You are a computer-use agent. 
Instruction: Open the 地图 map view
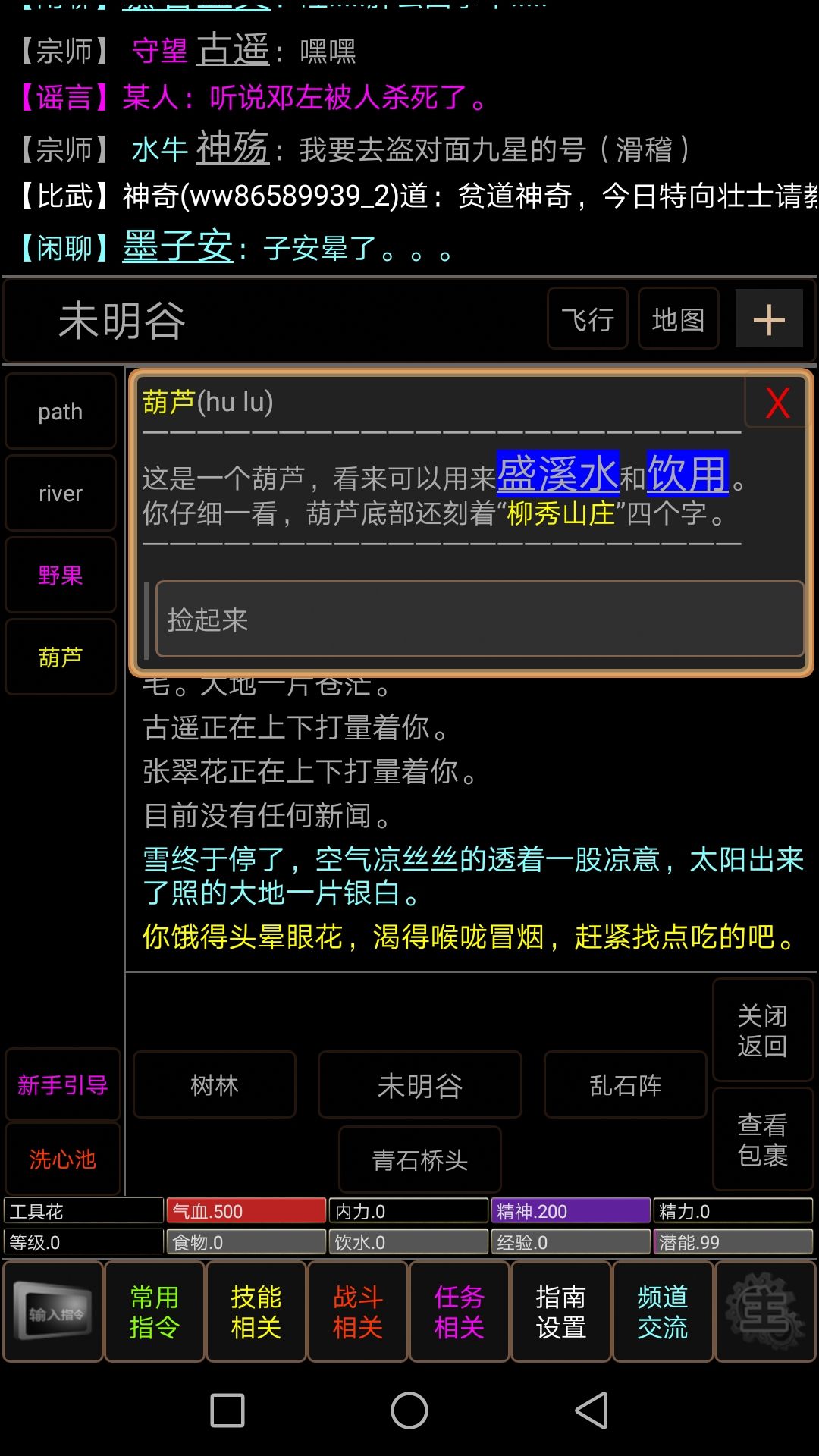point(678,319)
